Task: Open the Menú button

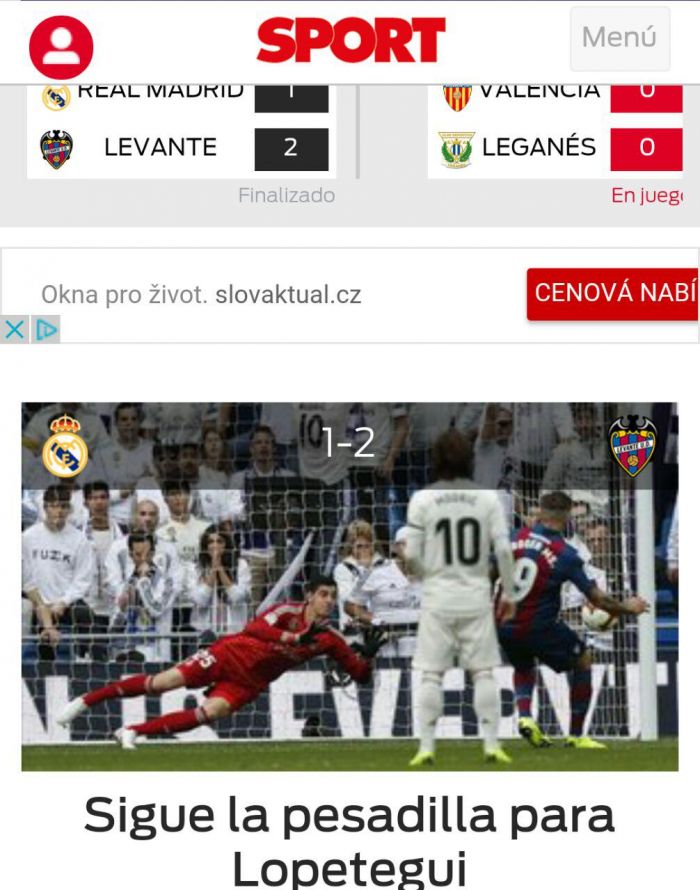Action: pyautogui.click(x=619, y=38)
